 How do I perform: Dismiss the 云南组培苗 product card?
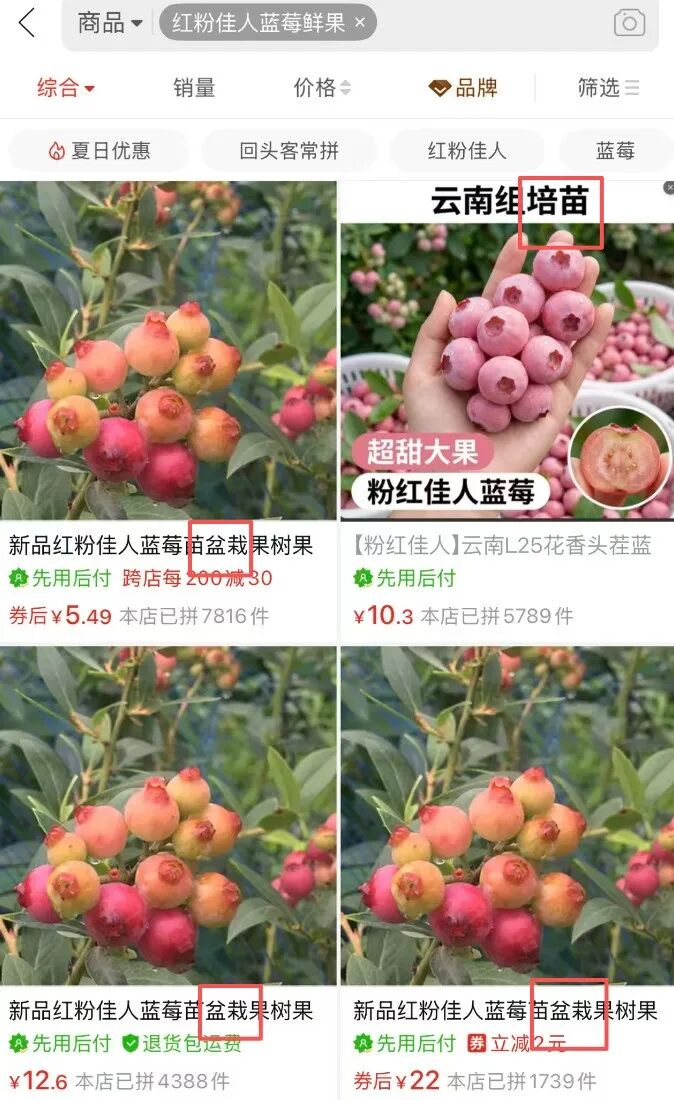click(668, 188)
